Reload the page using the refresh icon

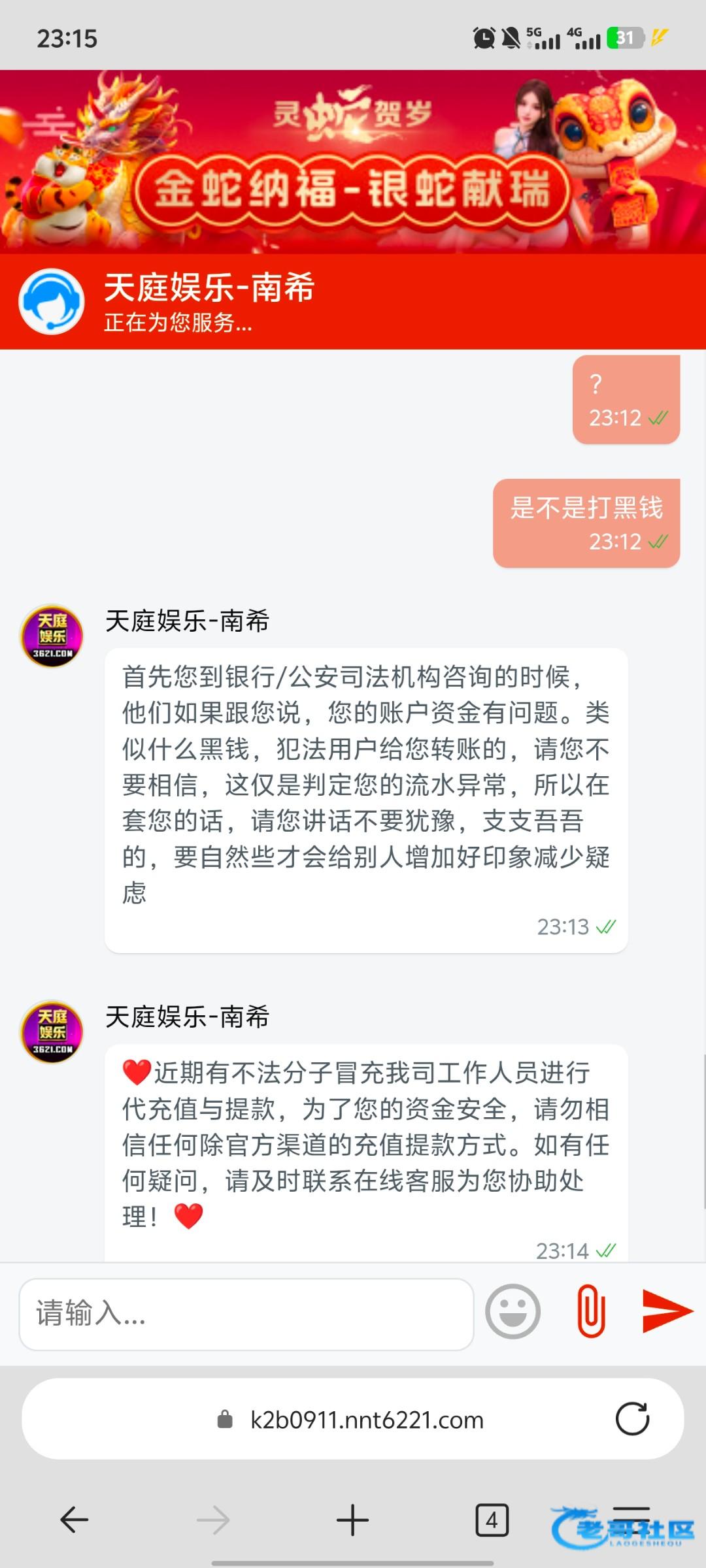pos(632,1418)
